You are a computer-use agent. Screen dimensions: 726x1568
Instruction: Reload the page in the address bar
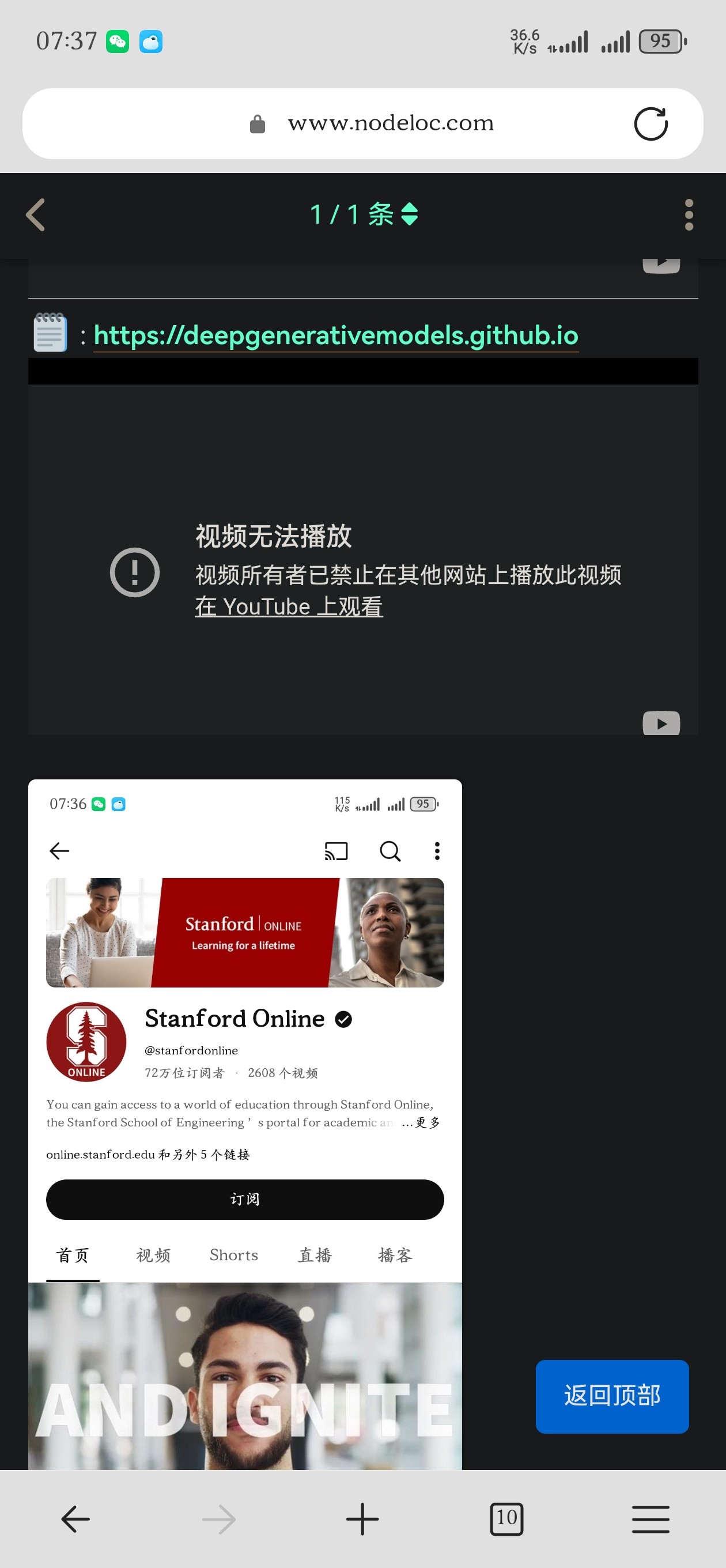(x=650, y=124)
